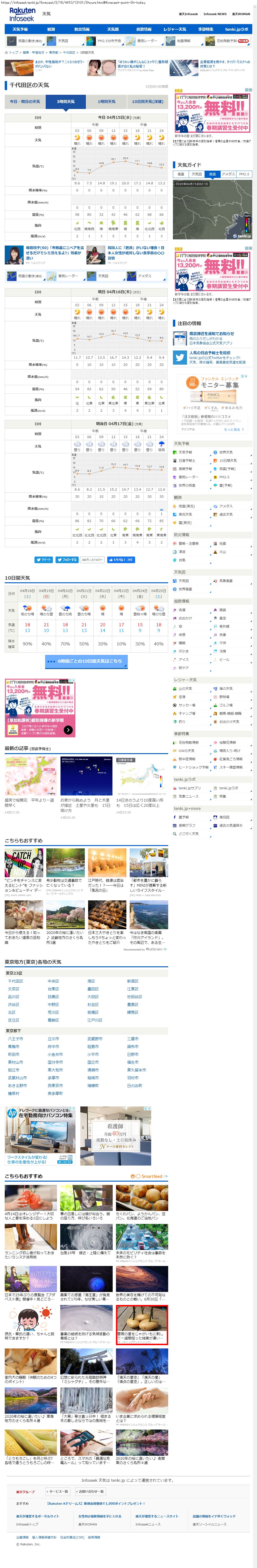Open the 楽天Infoseek NEWS header link
Screen dimensions: 257x1568
click(214, 14)
